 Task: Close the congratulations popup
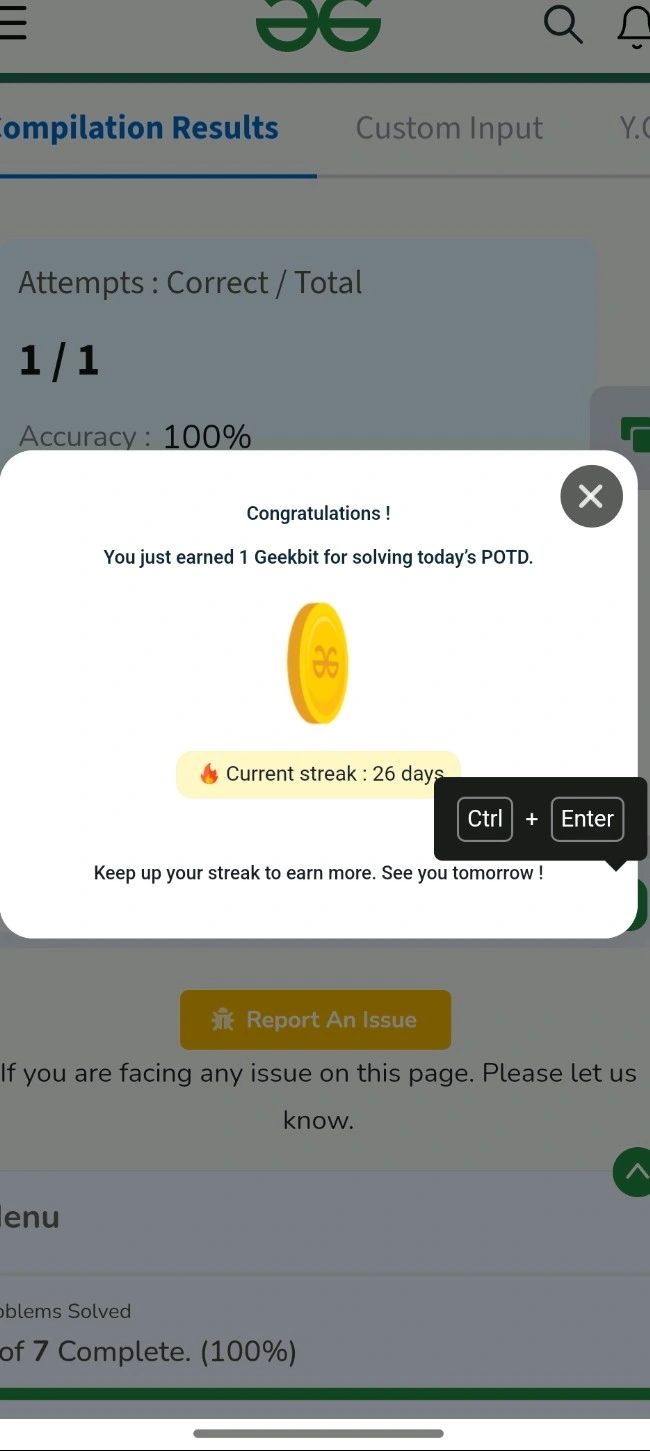point(591,496)
